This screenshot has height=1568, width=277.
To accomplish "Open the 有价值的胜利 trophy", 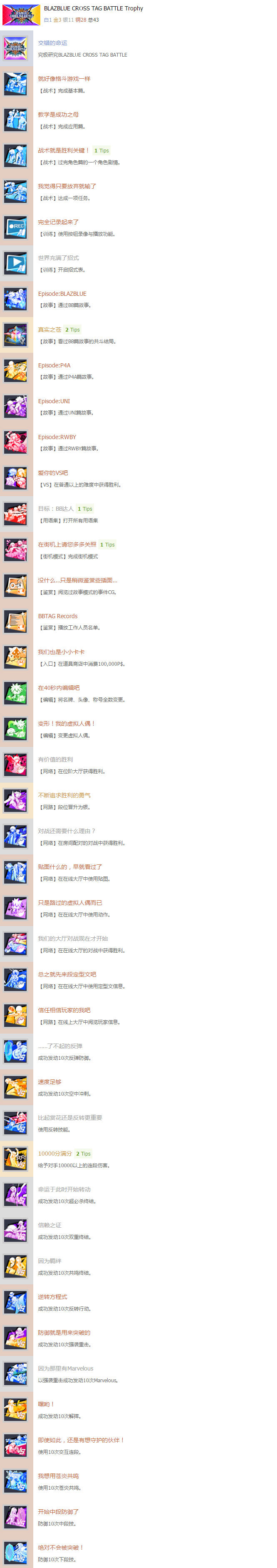I will pos(55,759).
